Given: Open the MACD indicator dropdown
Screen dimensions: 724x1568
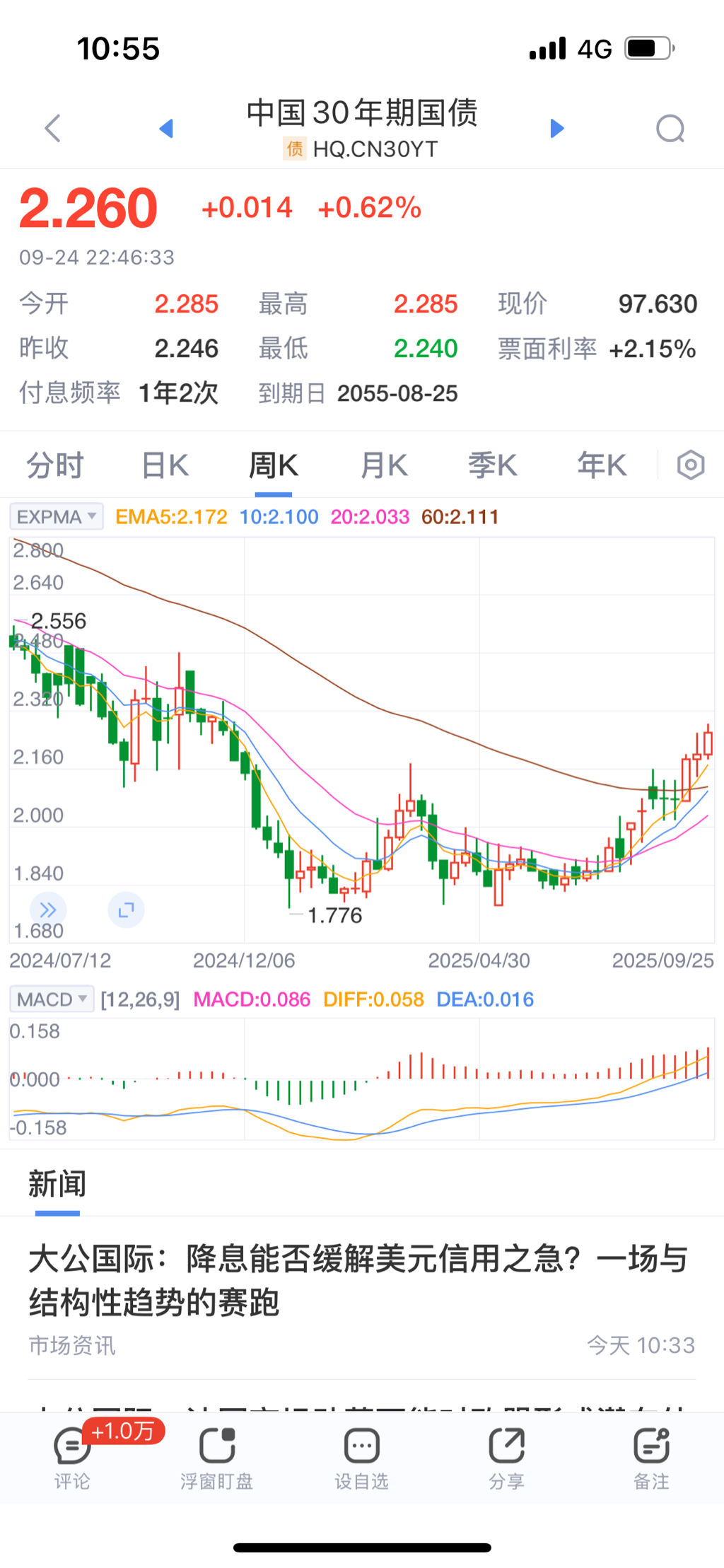Looking at the screenshot, I should [x=52, y=999].
